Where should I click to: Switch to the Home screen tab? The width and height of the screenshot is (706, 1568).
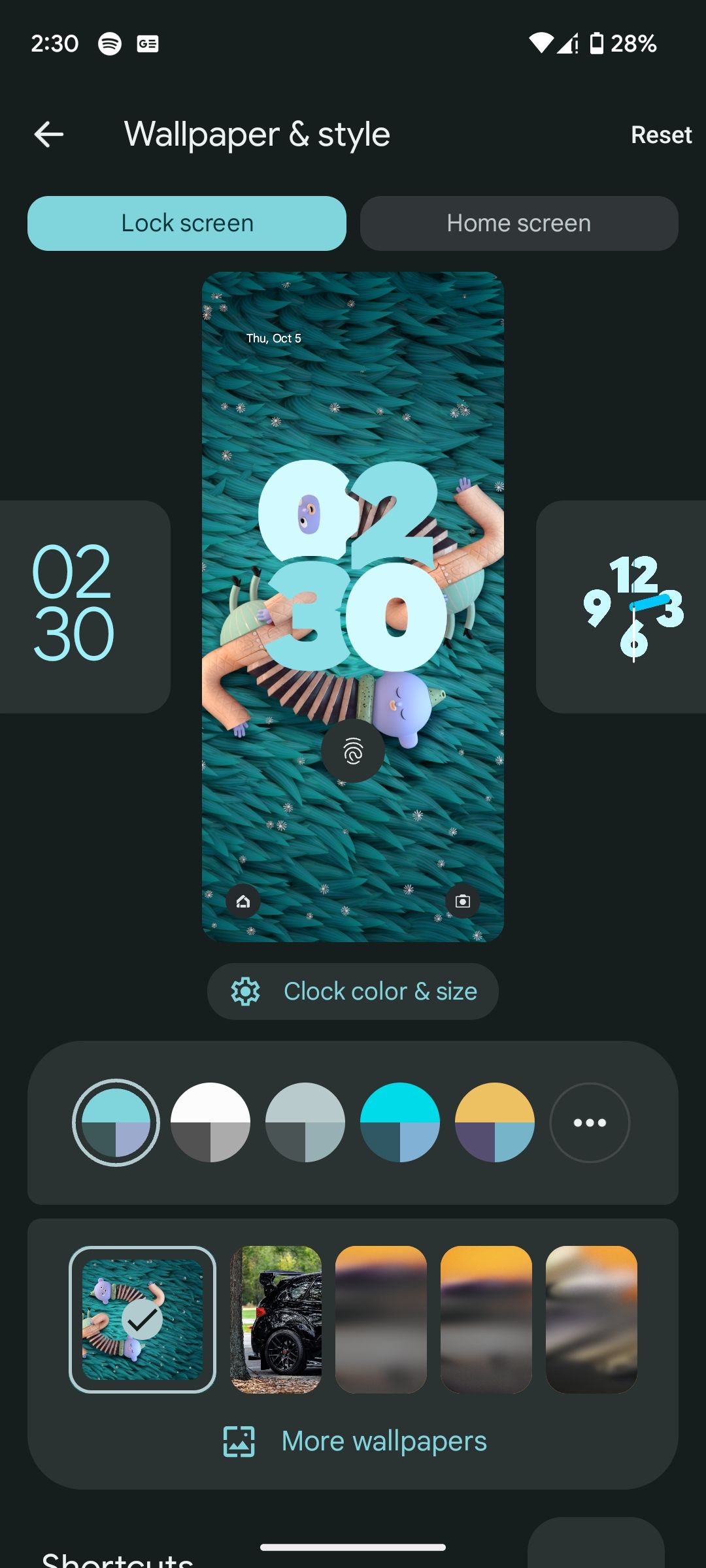[x=518, y=223]
